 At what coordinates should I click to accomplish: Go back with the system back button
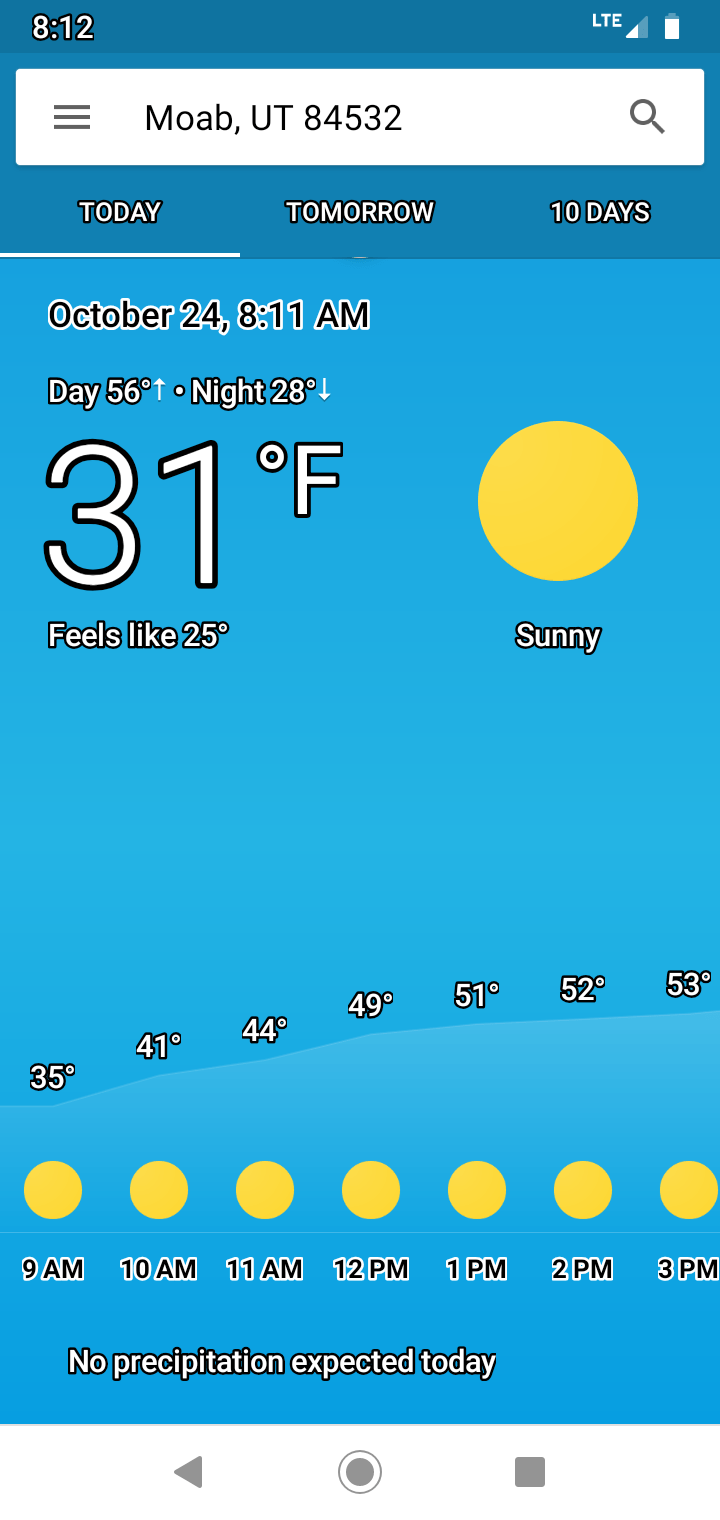point(188,1472)
